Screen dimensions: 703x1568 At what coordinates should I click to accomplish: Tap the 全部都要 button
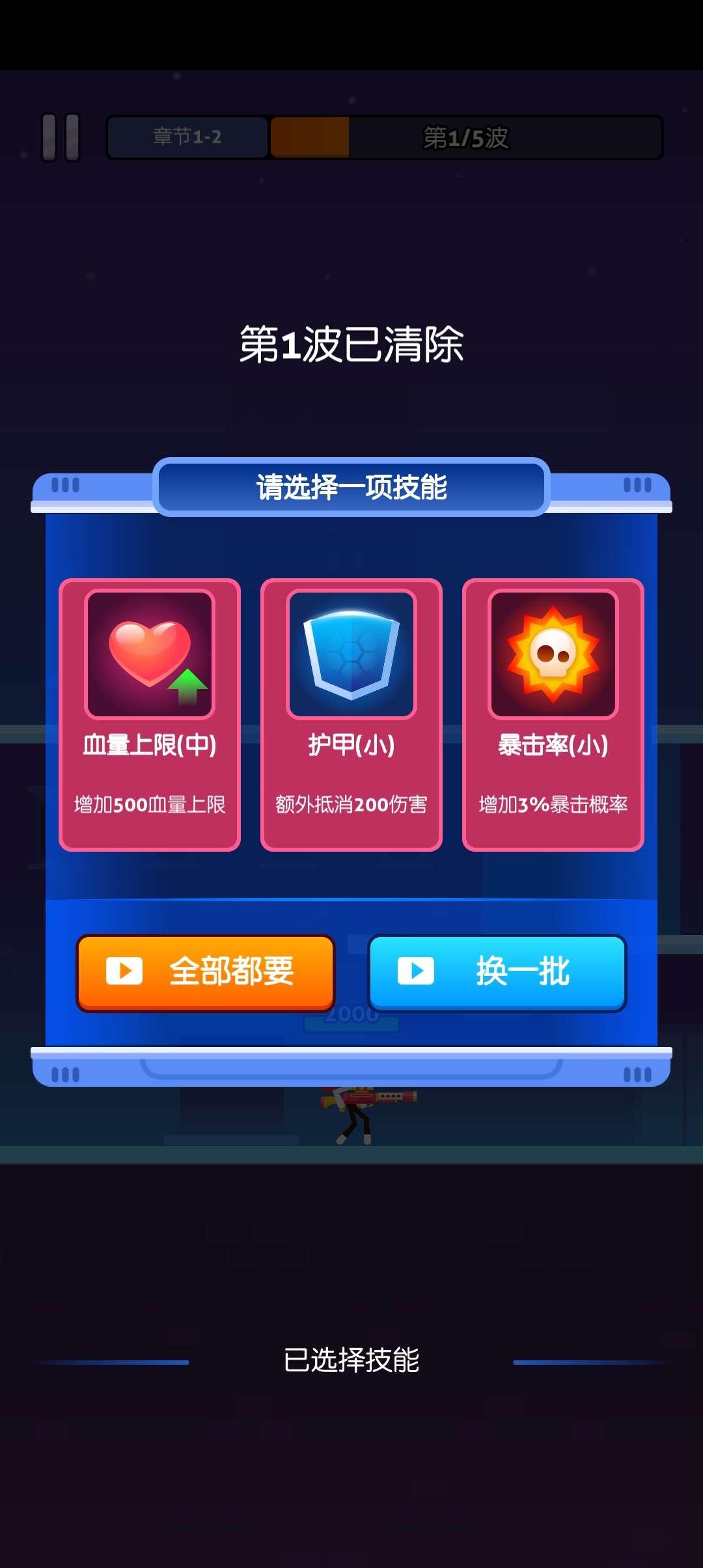pyautogui.click(x=206, y=972)
